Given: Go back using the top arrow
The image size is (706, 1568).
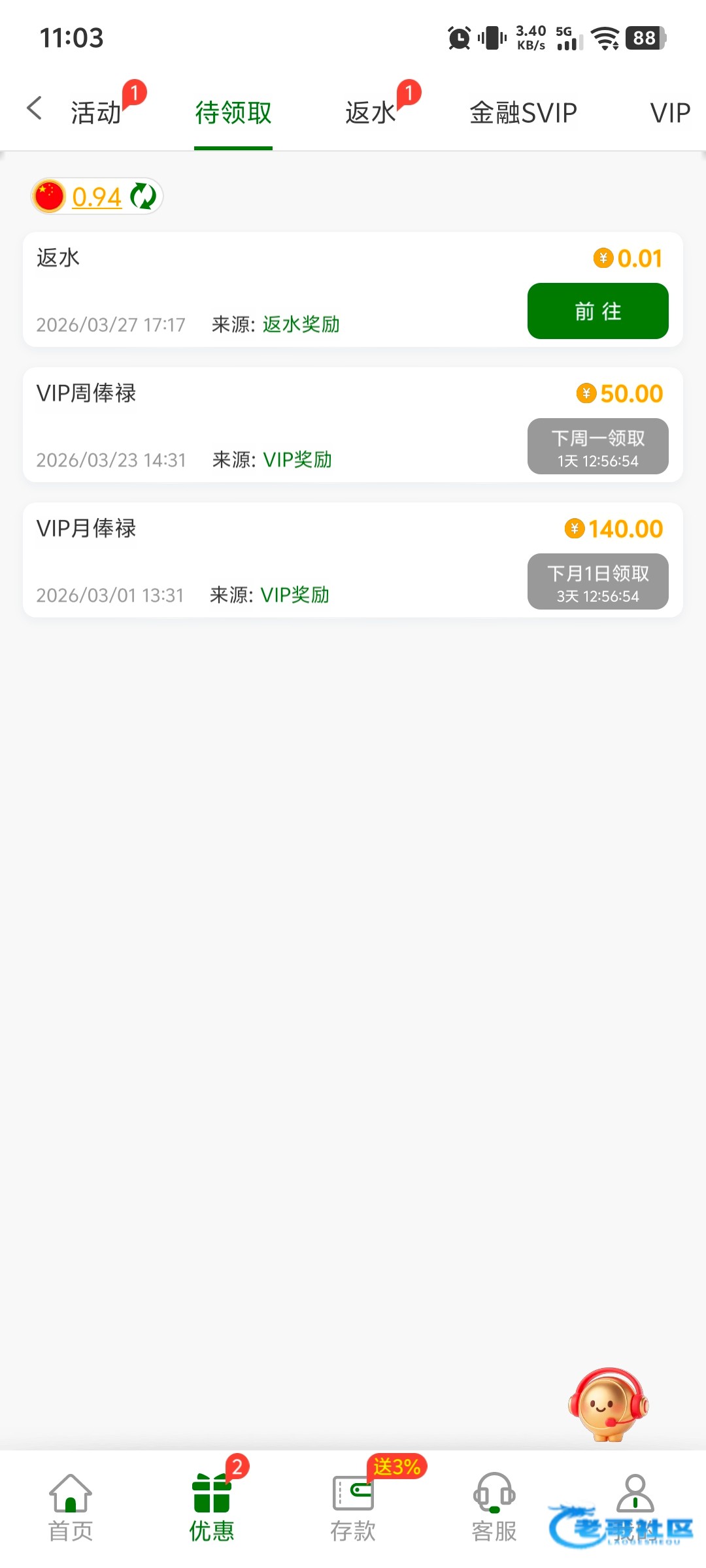Looking at the screenshot, I should 35,109.
